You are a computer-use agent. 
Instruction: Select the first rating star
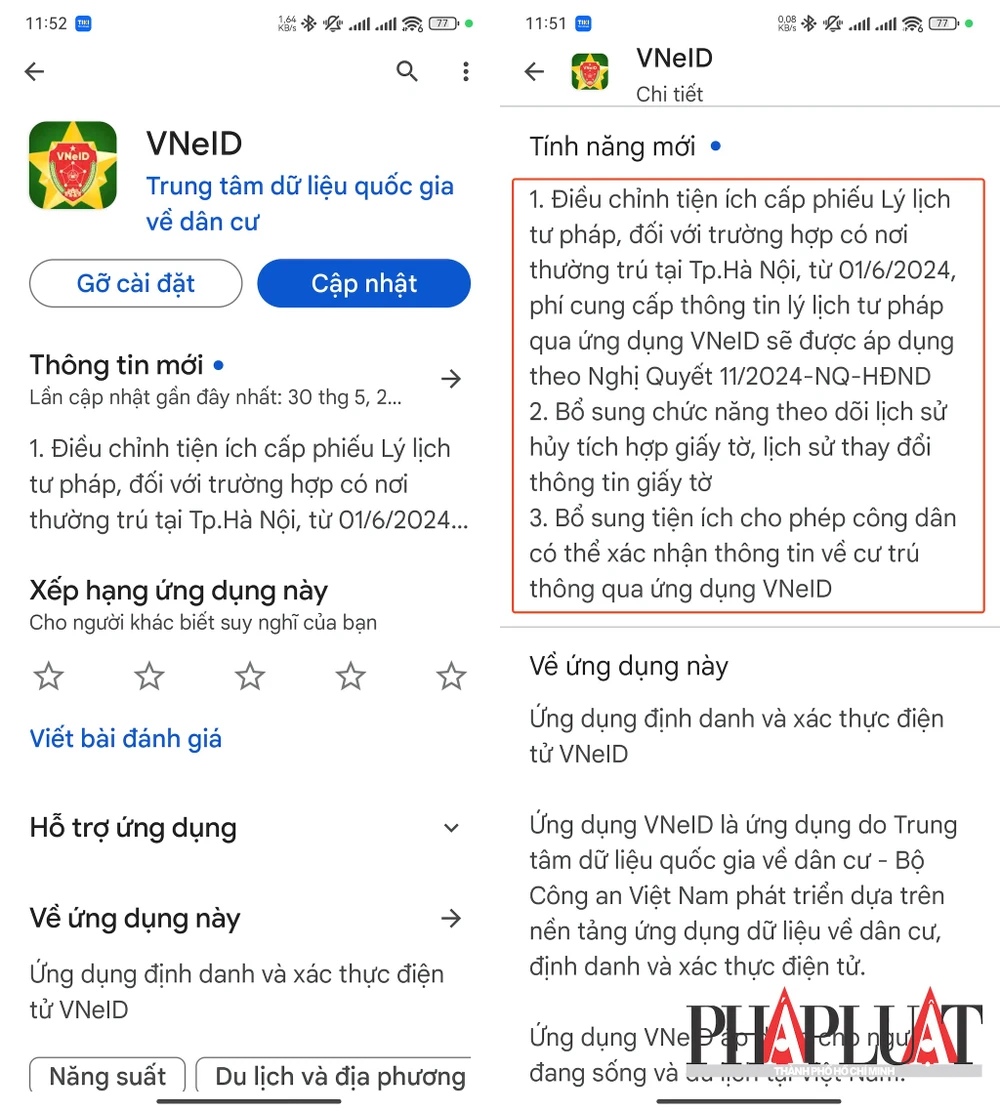(48, 676)
